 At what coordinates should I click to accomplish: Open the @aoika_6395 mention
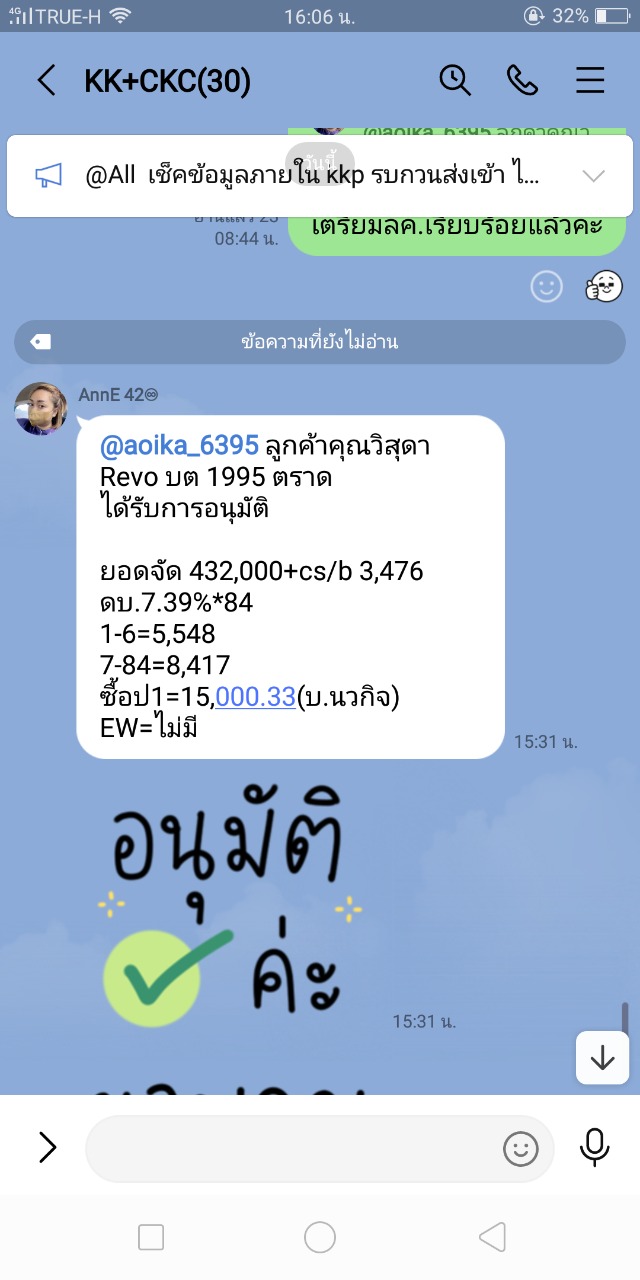(x=179, y=446)
